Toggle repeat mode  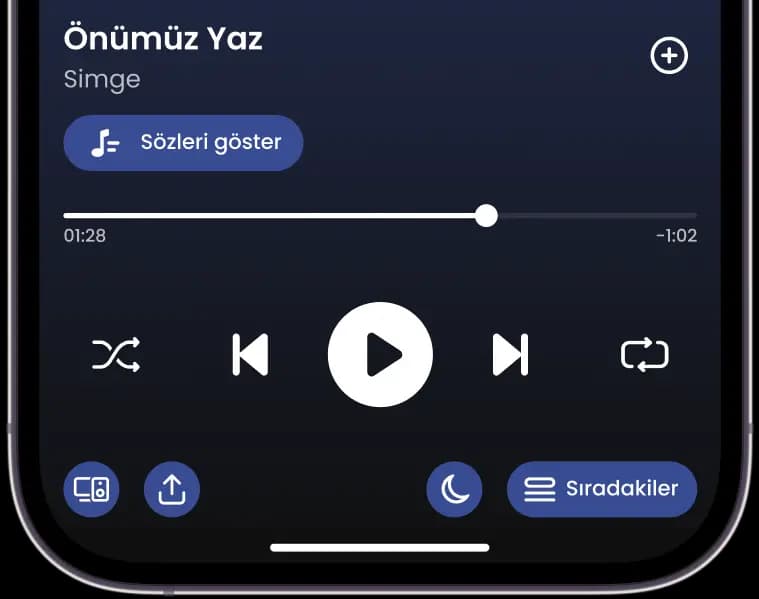click(645, 355)
